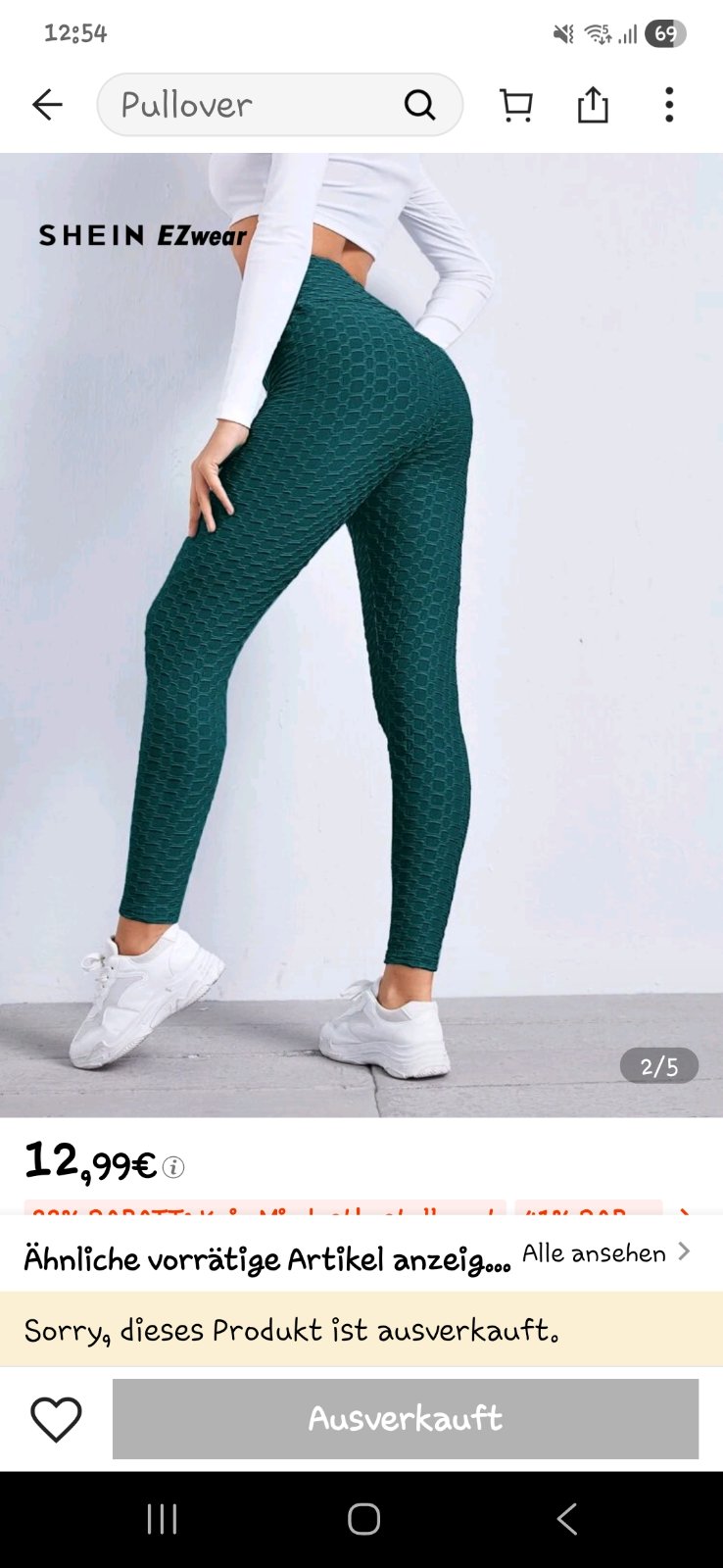Open the three-dot overflow menu
The height and width of the screenshot is (1568, 723).
point(669,105)
